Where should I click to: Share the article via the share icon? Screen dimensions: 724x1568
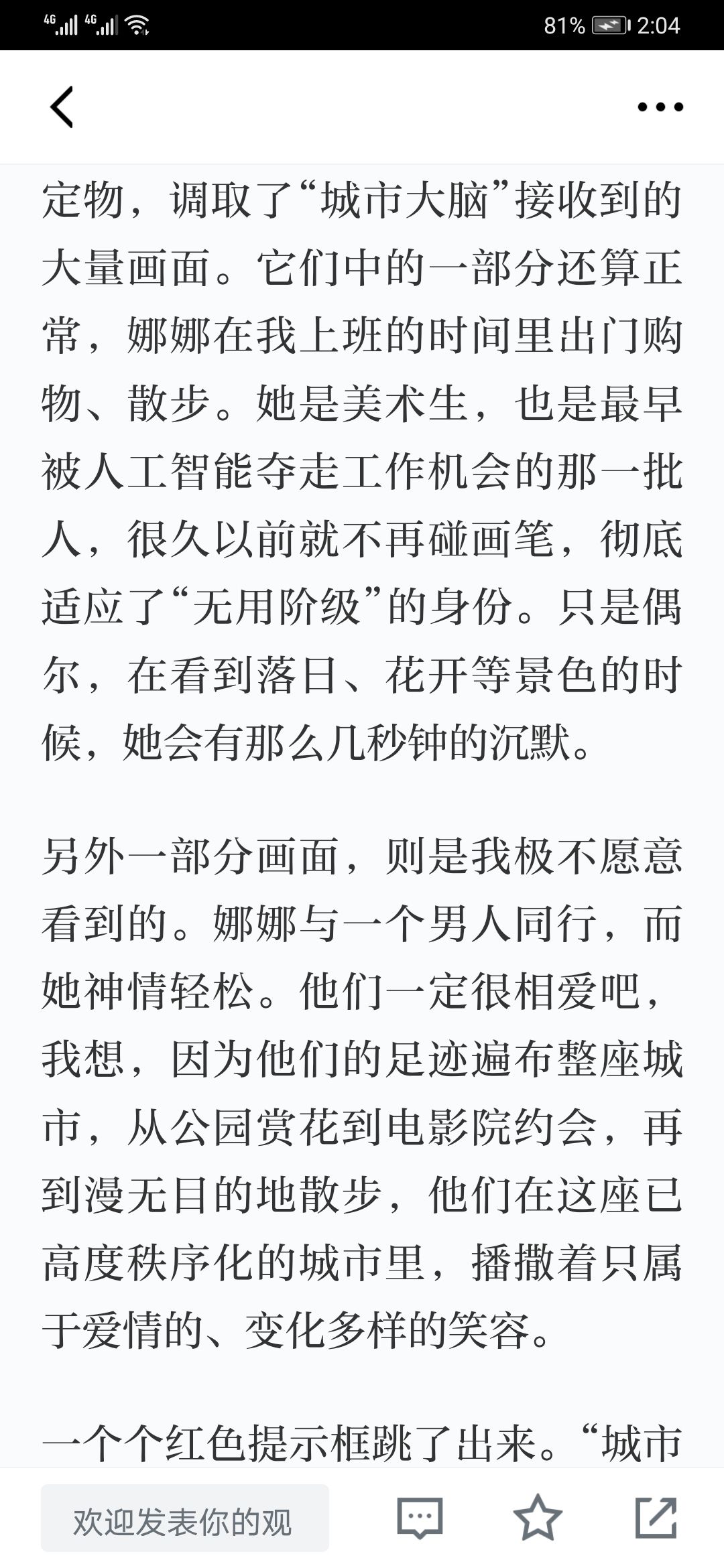coord(656,1518)
